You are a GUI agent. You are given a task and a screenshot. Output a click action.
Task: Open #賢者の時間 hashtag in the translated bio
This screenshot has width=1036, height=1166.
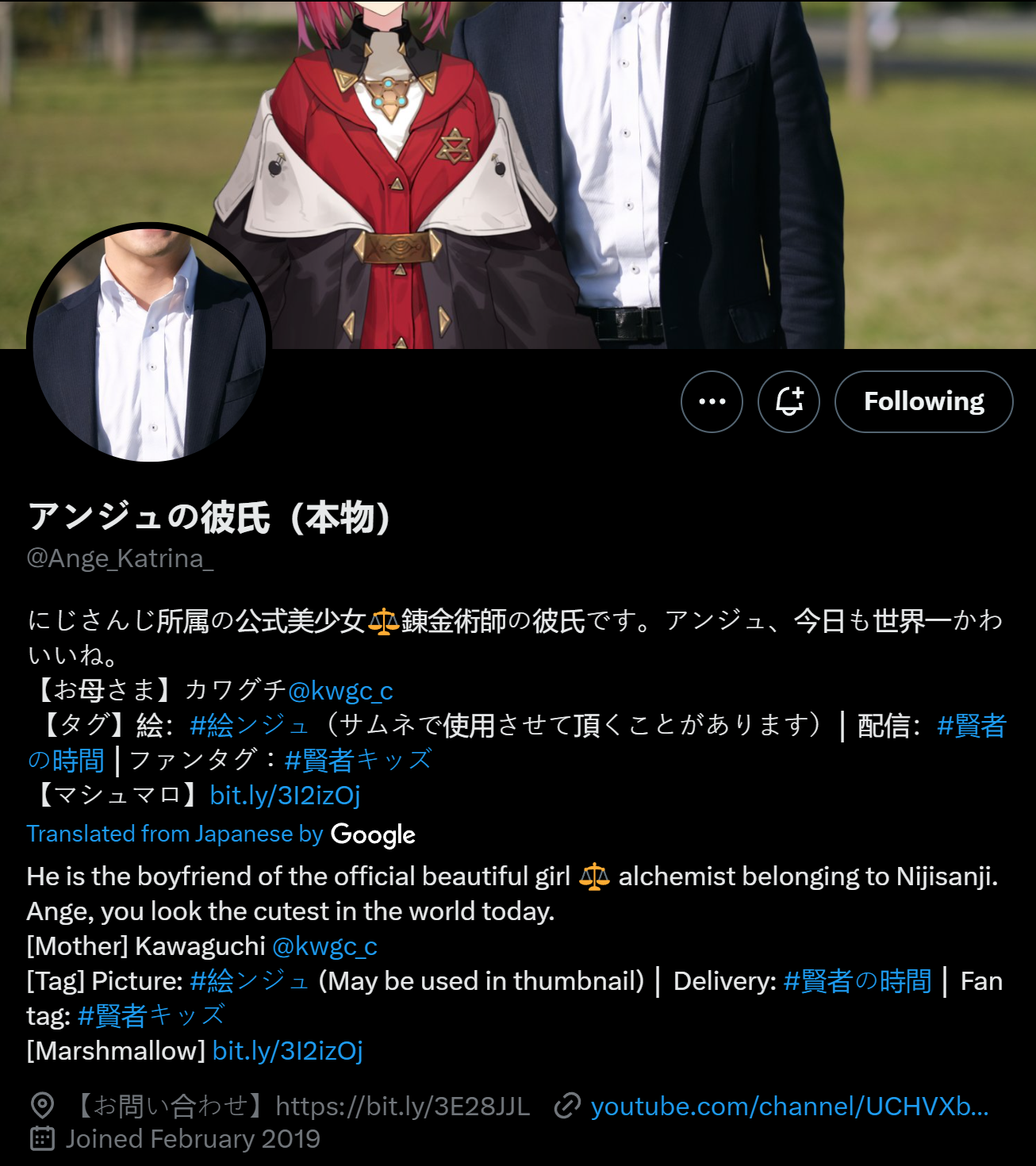pyautogui.click(x=857, y=981)
